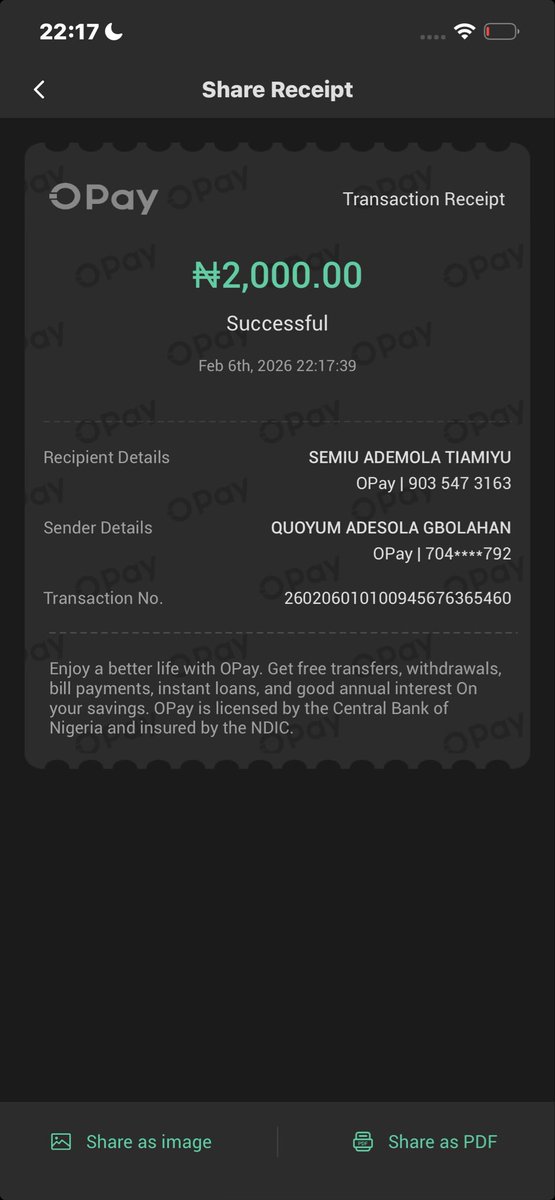The image size is (555, 1200).
Task: Go back from Share Receipt
Action: (x=39, y=90)
